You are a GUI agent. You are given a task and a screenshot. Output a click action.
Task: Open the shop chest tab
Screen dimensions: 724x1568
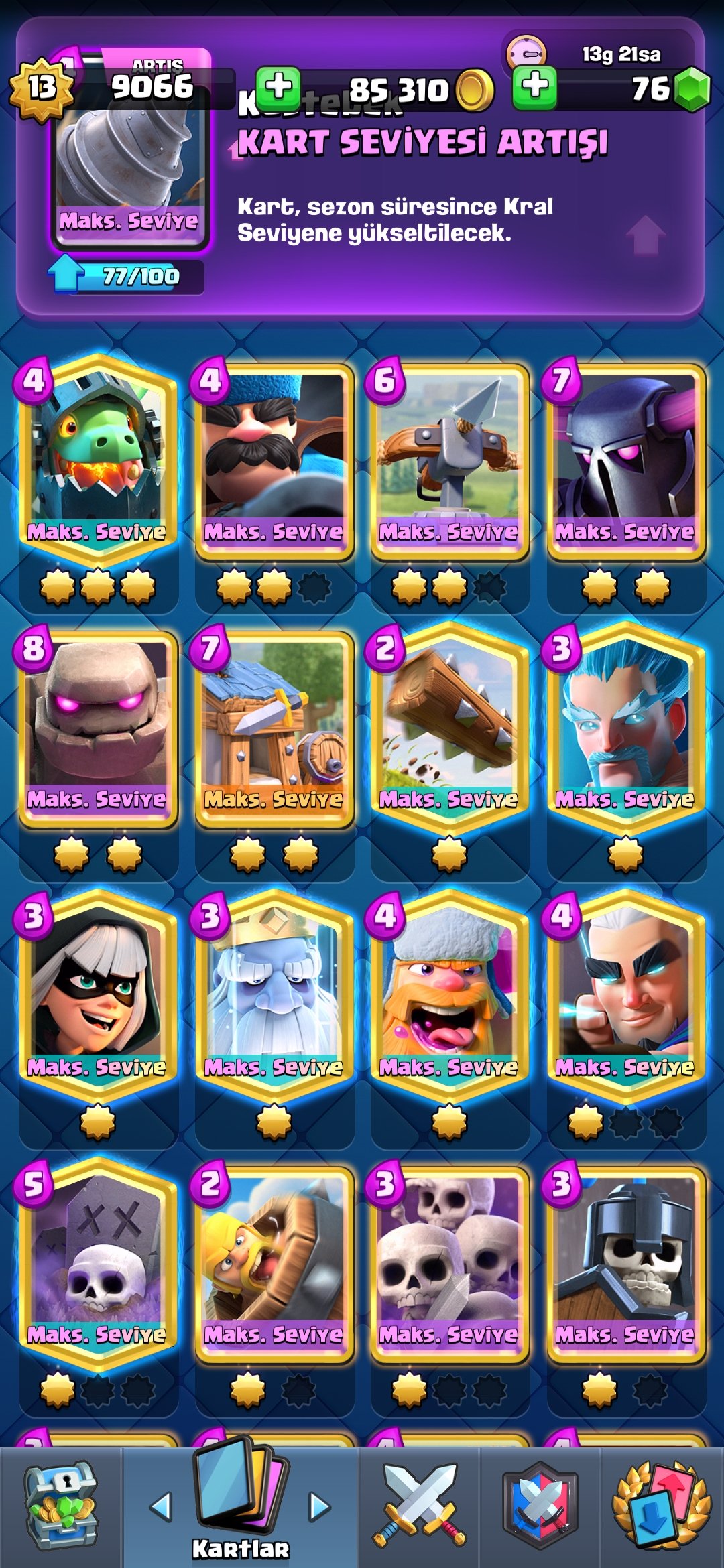coord(61,1507)
